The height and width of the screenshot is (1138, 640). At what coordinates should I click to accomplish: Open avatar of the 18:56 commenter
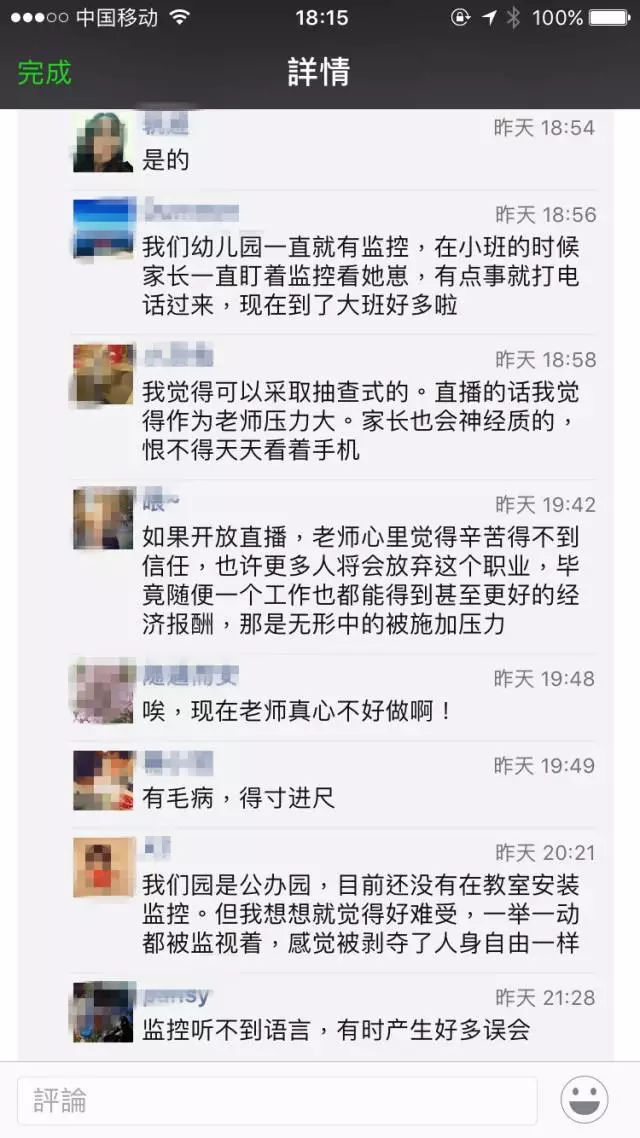click(x=103, y=229)
